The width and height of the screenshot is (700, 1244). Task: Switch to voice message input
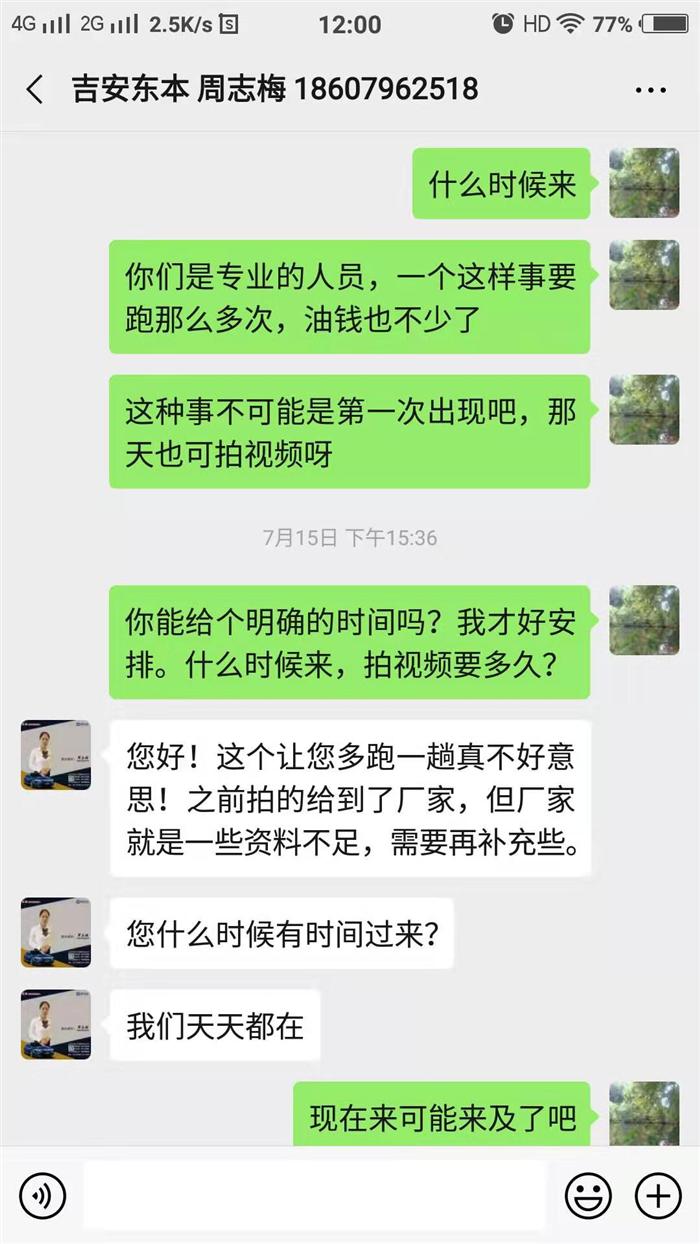point(42,1193)
